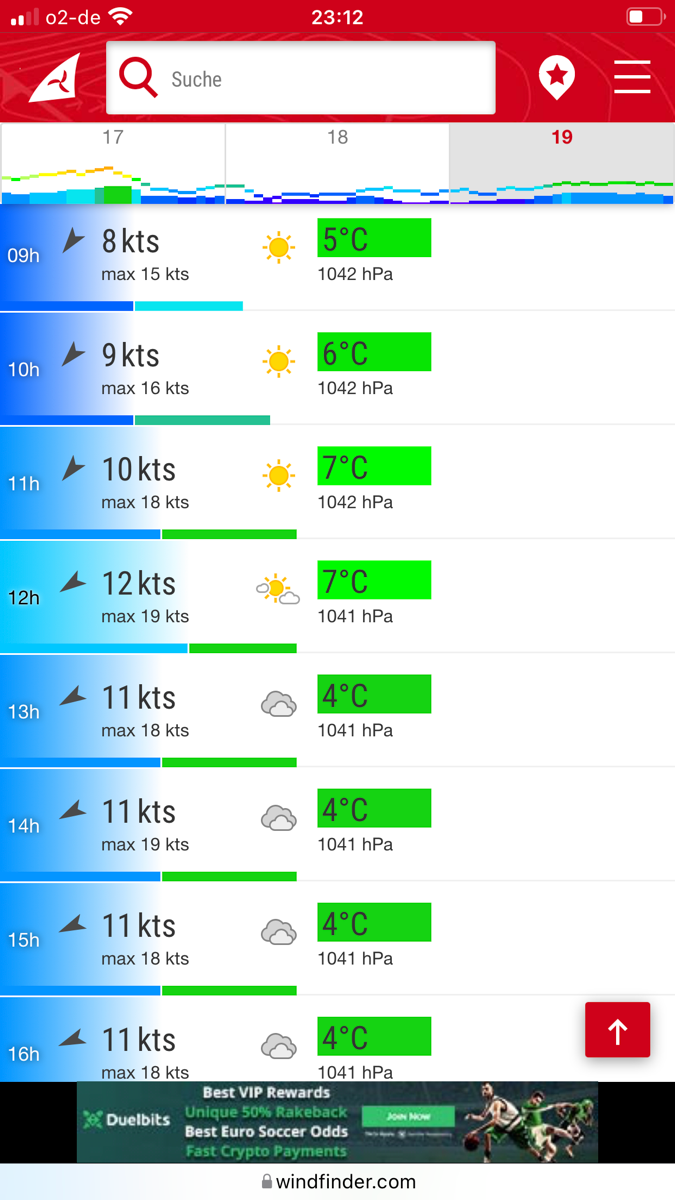Select day 17 in the forecast strip

(x=113, y=164)
